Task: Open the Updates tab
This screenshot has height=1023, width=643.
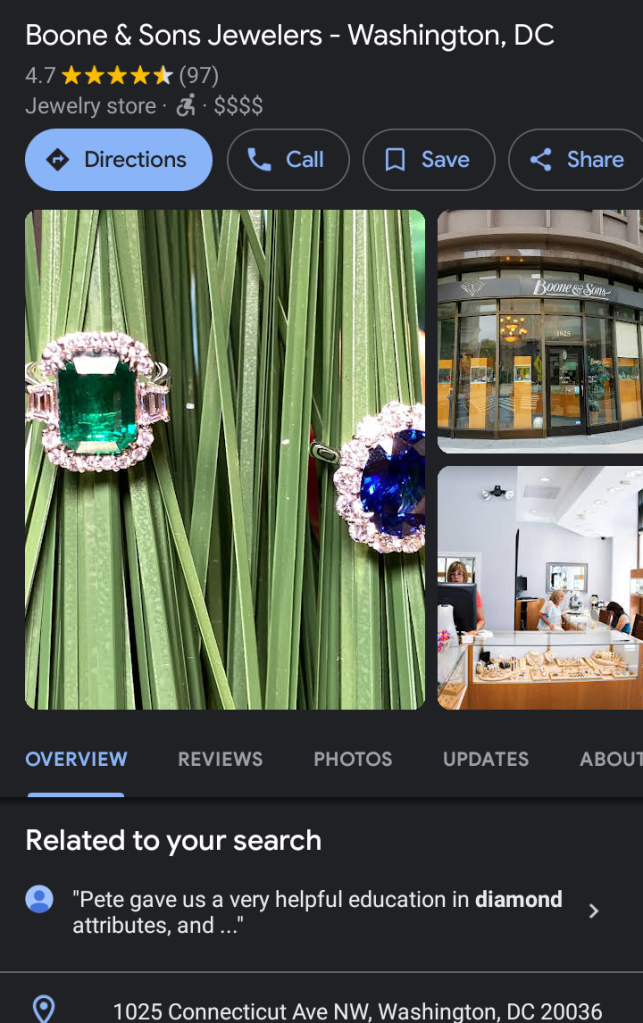Action: click(485, 759)
